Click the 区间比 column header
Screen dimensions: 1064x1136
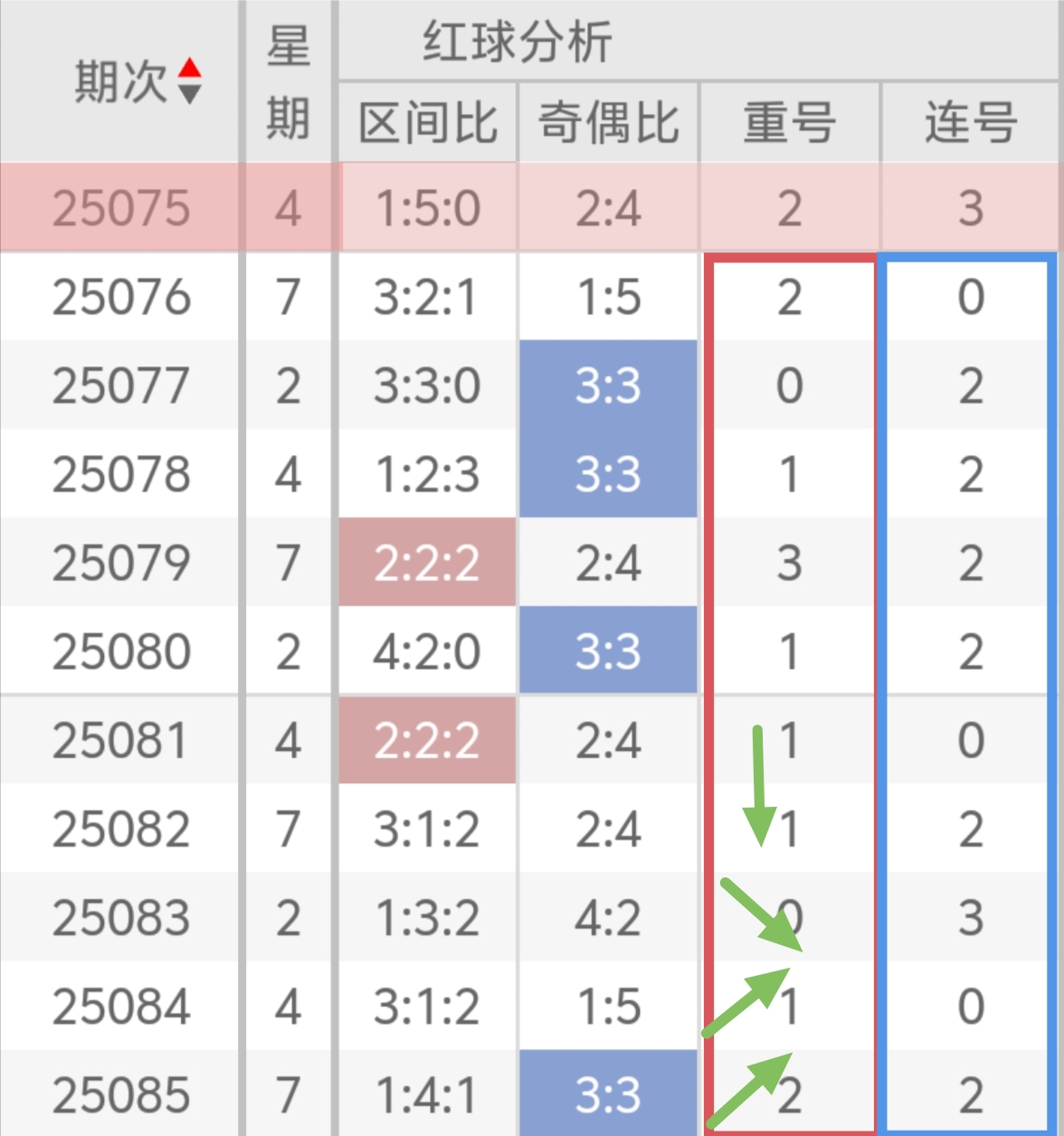click(x=427, y=123)
